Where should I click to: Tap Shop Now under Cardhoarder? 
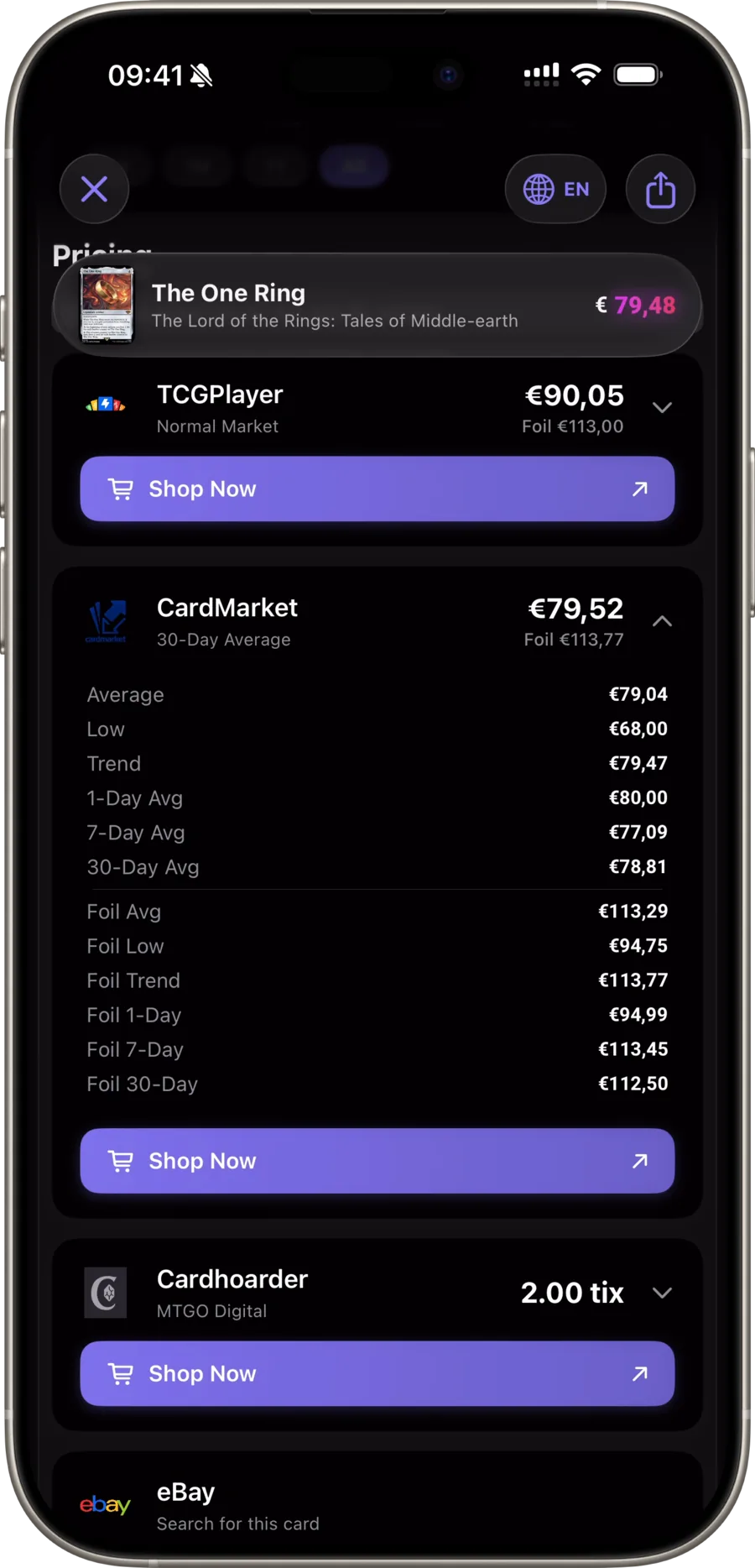coord(377,1373)
